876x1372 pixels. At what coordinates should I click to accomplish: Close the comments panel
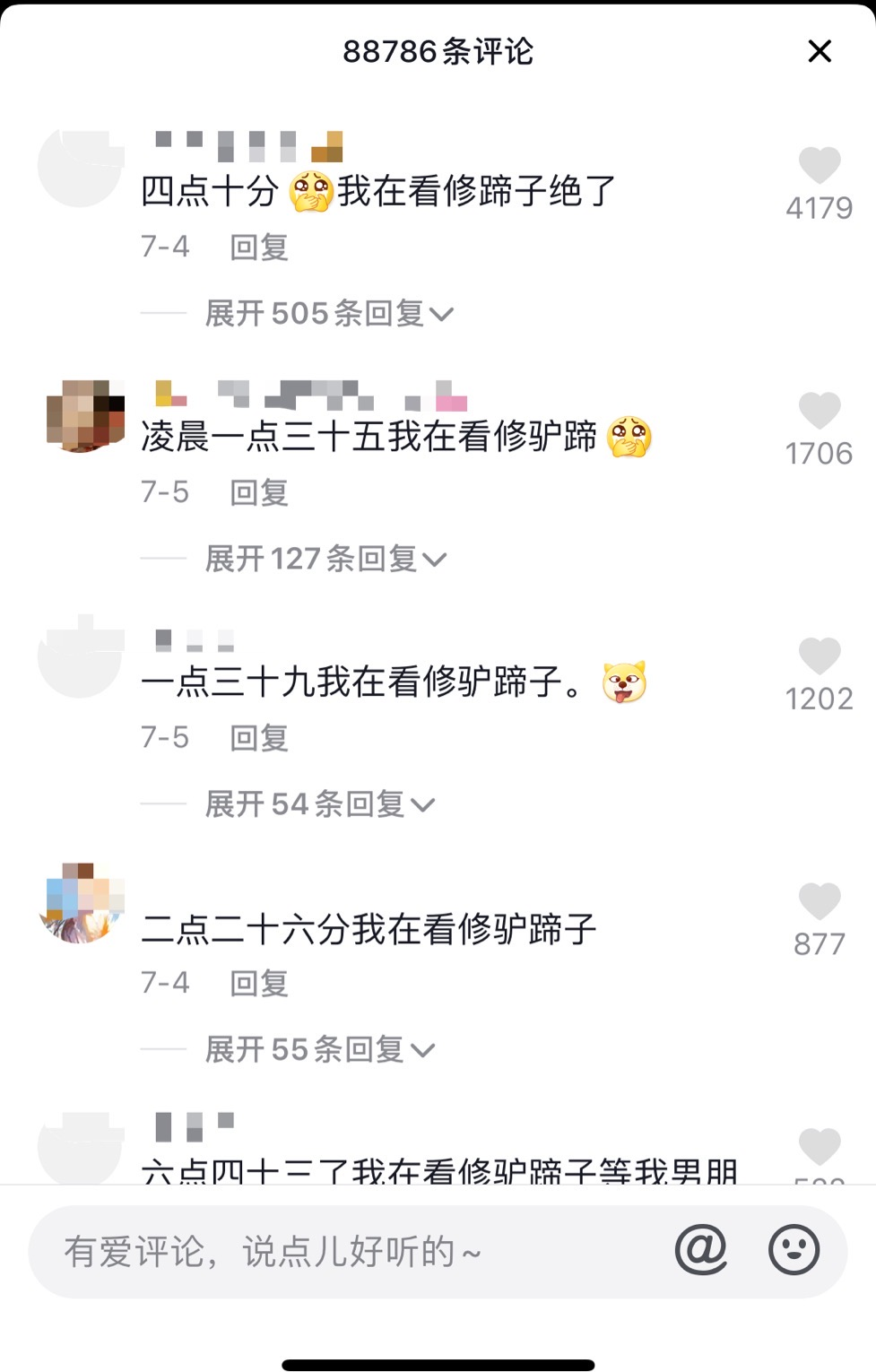point(819,51)
